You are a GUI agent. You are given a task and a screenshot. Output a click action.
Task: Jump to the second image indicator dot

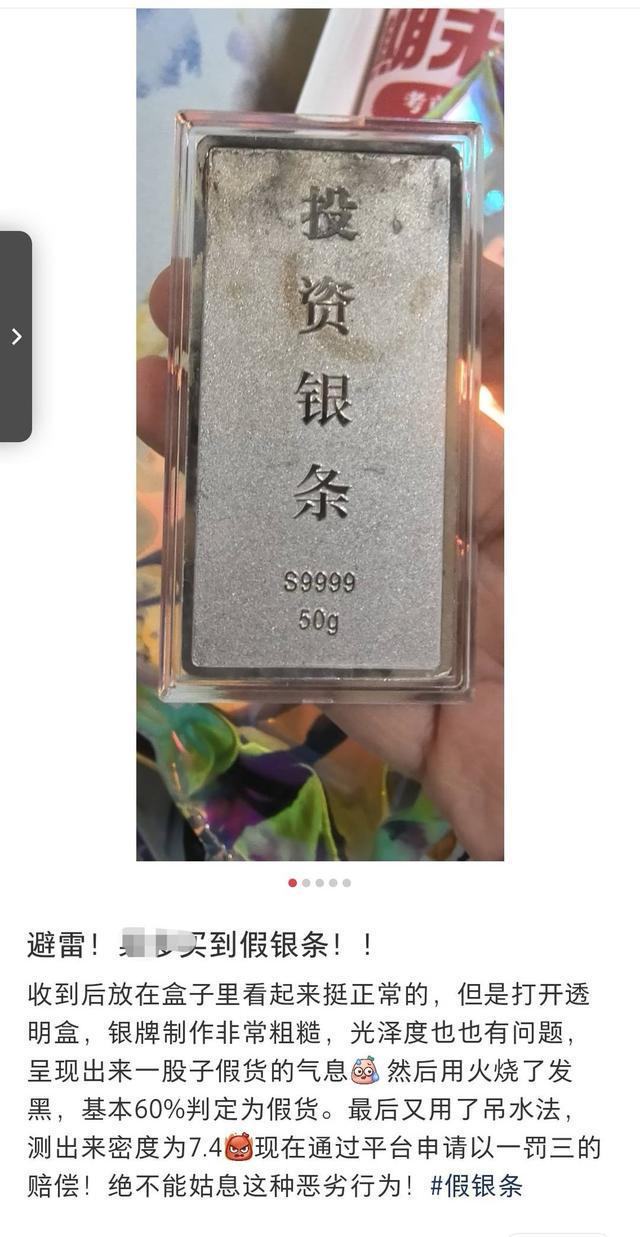306,883
